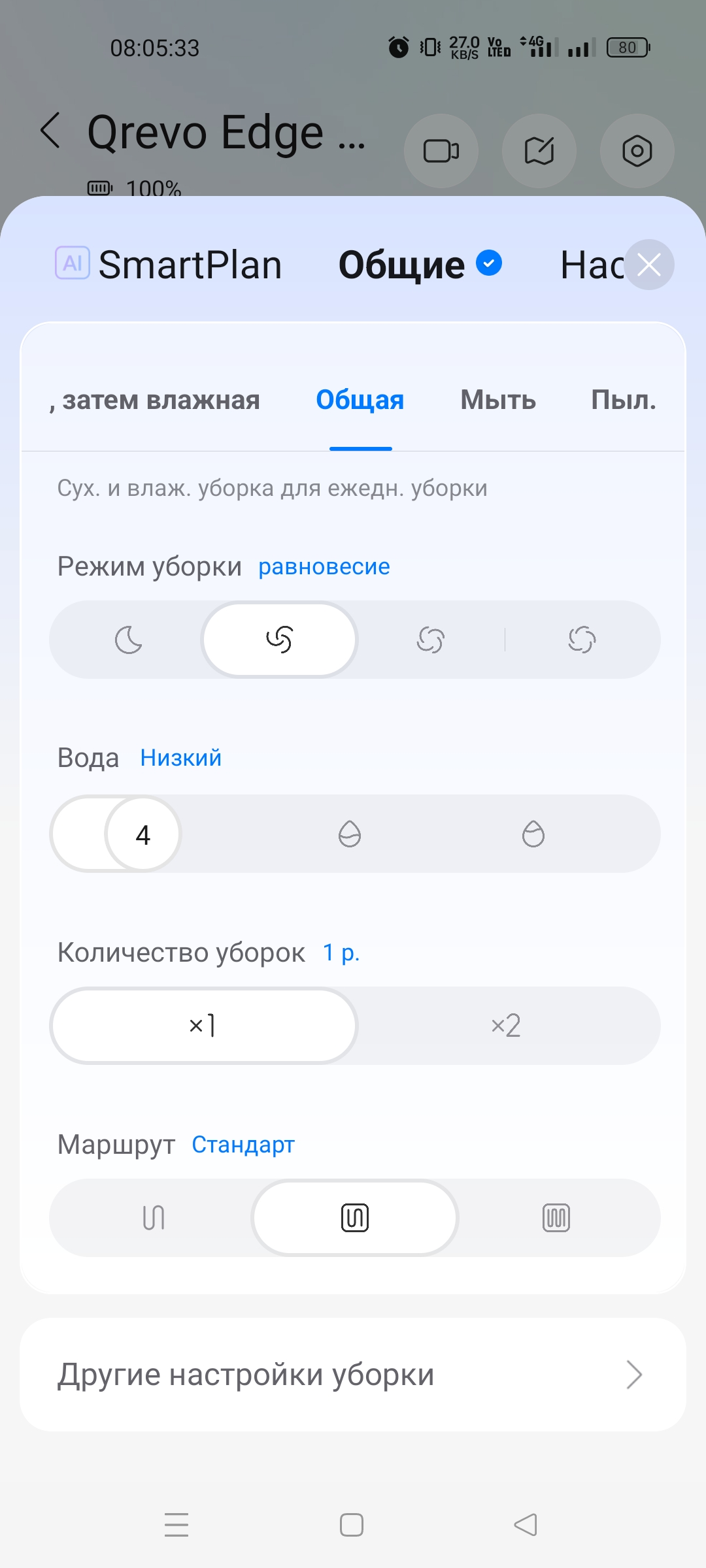Tap the Общая tab
Viewport: 706px width, 1568px height.
coord(360,400)
